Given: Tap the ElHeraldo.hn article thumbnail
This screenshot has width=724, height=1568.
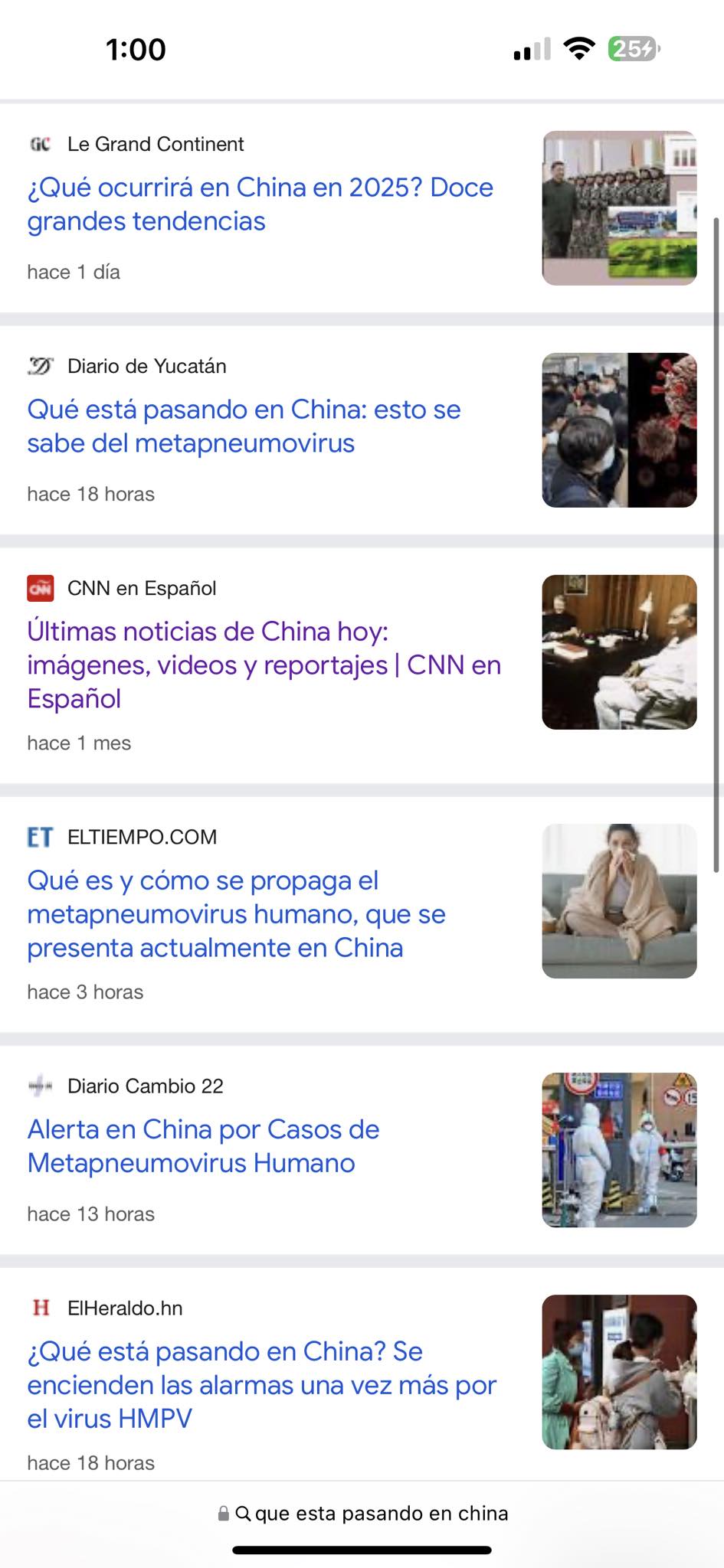Looking at the screenshot, I should 619,1372.
